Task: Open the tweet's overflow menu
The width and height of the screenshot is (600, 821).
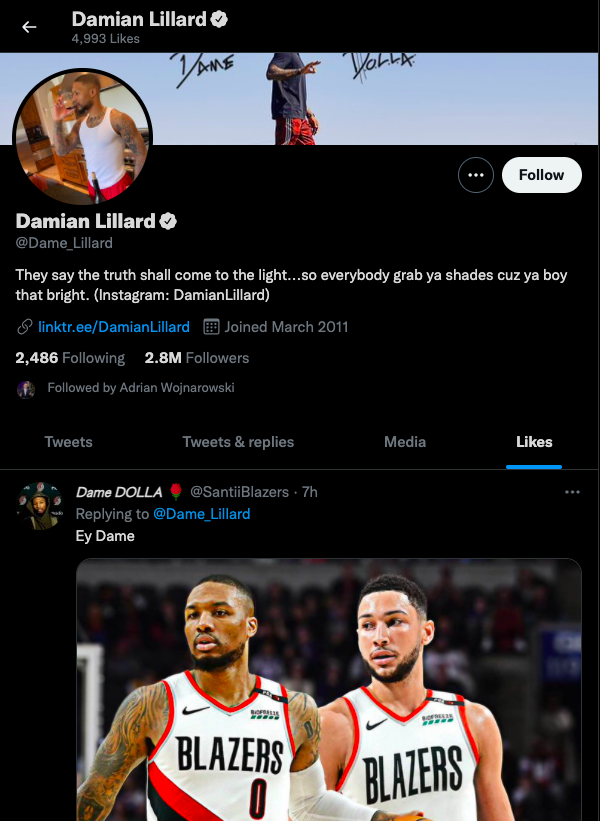Action: pos(572,492)
